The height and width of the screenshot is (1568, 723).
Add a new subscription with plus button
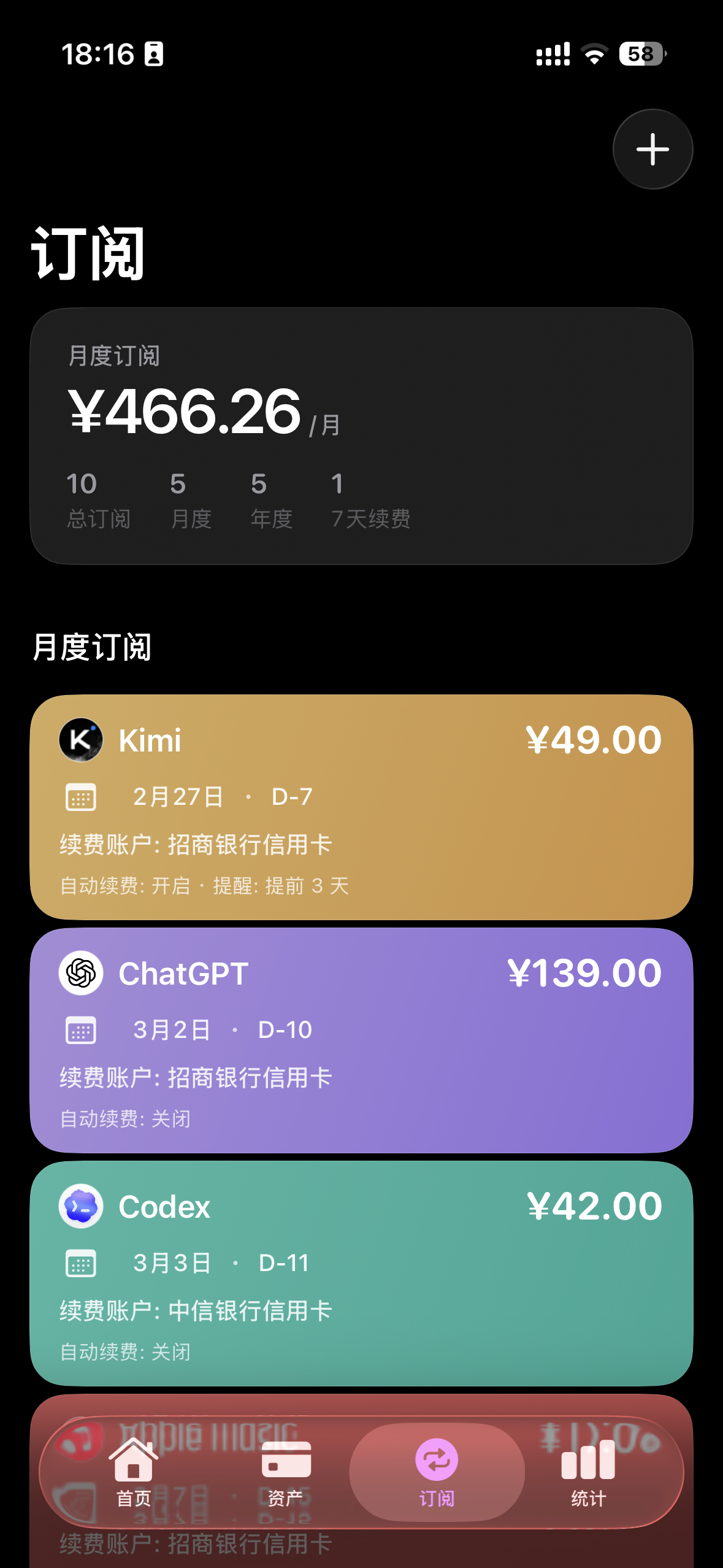652,149
